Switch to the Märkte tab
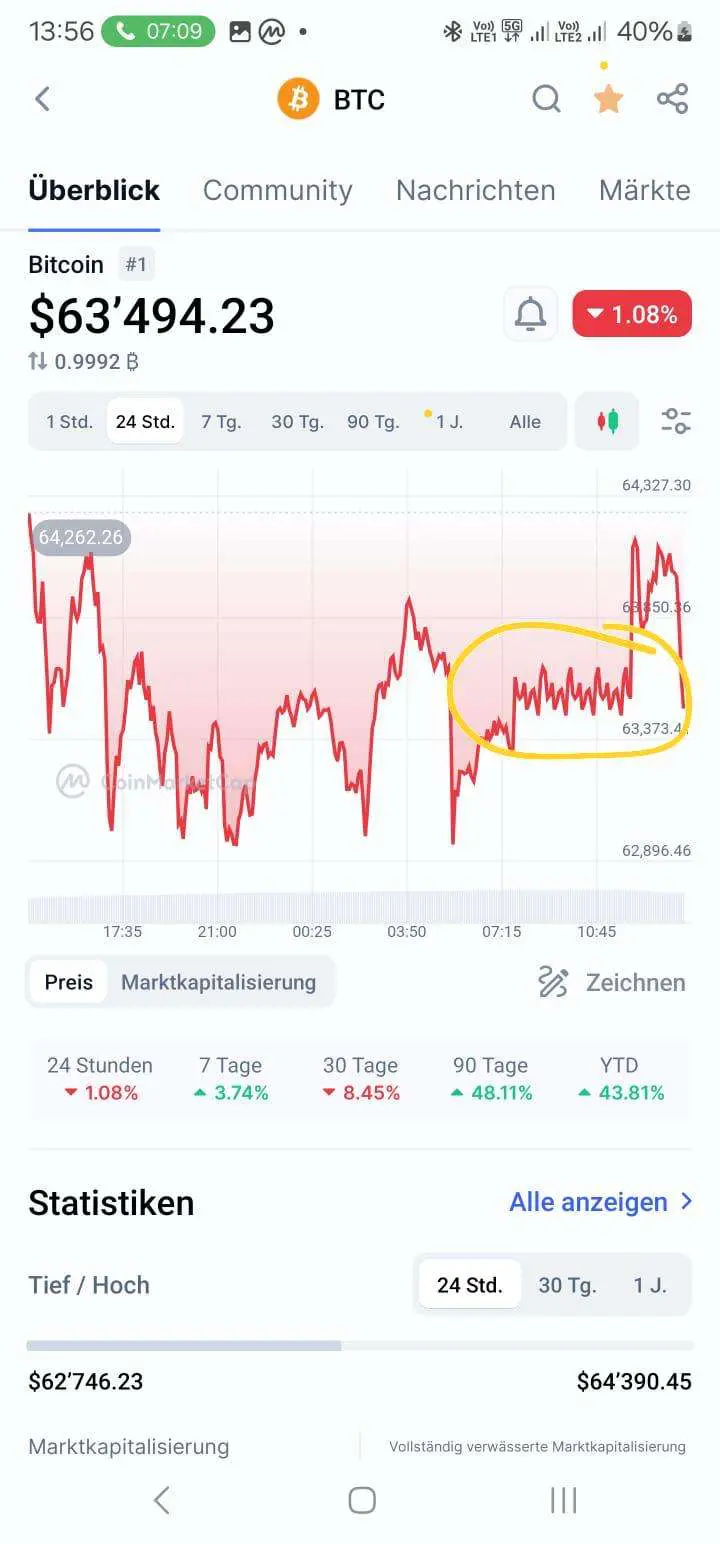Viewport: 720px width, 1544px height. pyautogui.click(x=644, y=190)
